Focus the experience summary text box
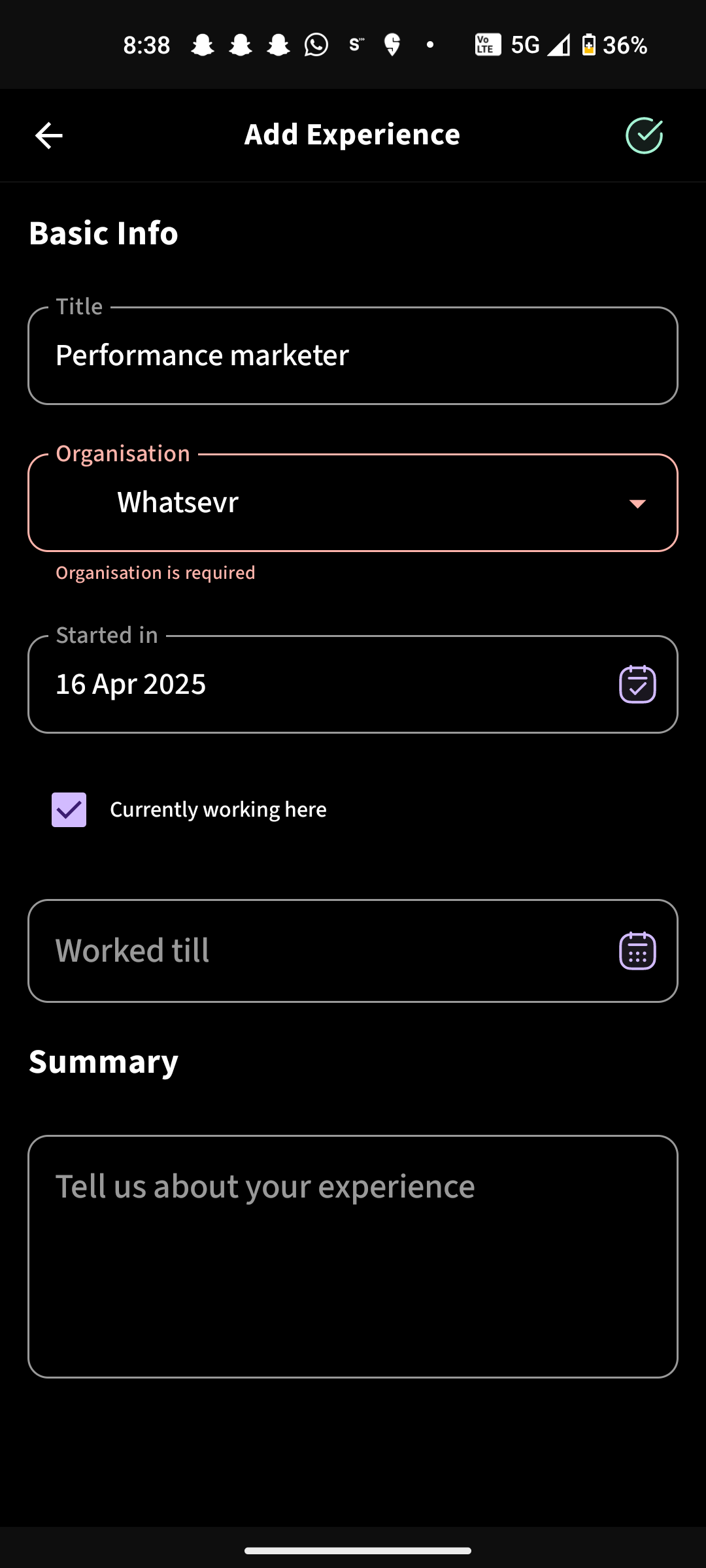Viewport: 706px width, 1568px height. [353, 1256]
